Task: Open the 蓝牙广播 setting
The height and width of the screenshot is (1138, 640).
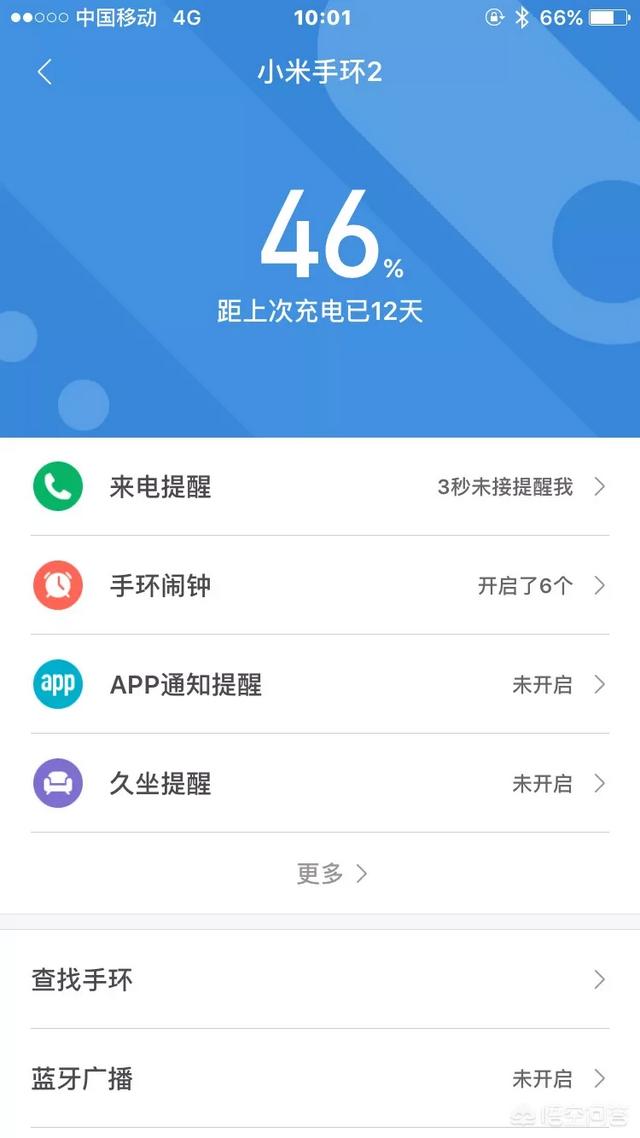Action: coord(320,1078)
